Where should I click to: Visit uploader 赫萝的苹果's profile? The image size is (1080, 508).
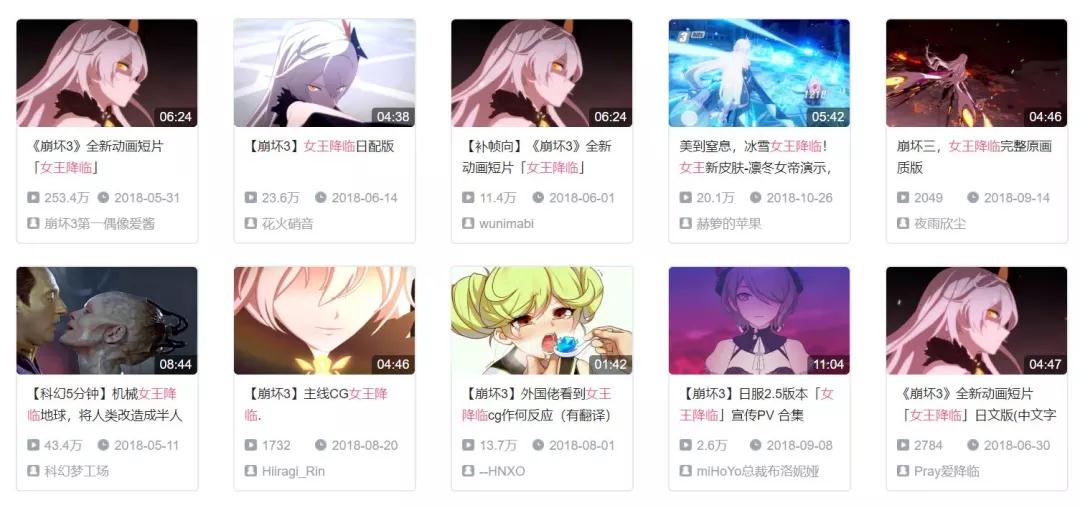[728, 223]
